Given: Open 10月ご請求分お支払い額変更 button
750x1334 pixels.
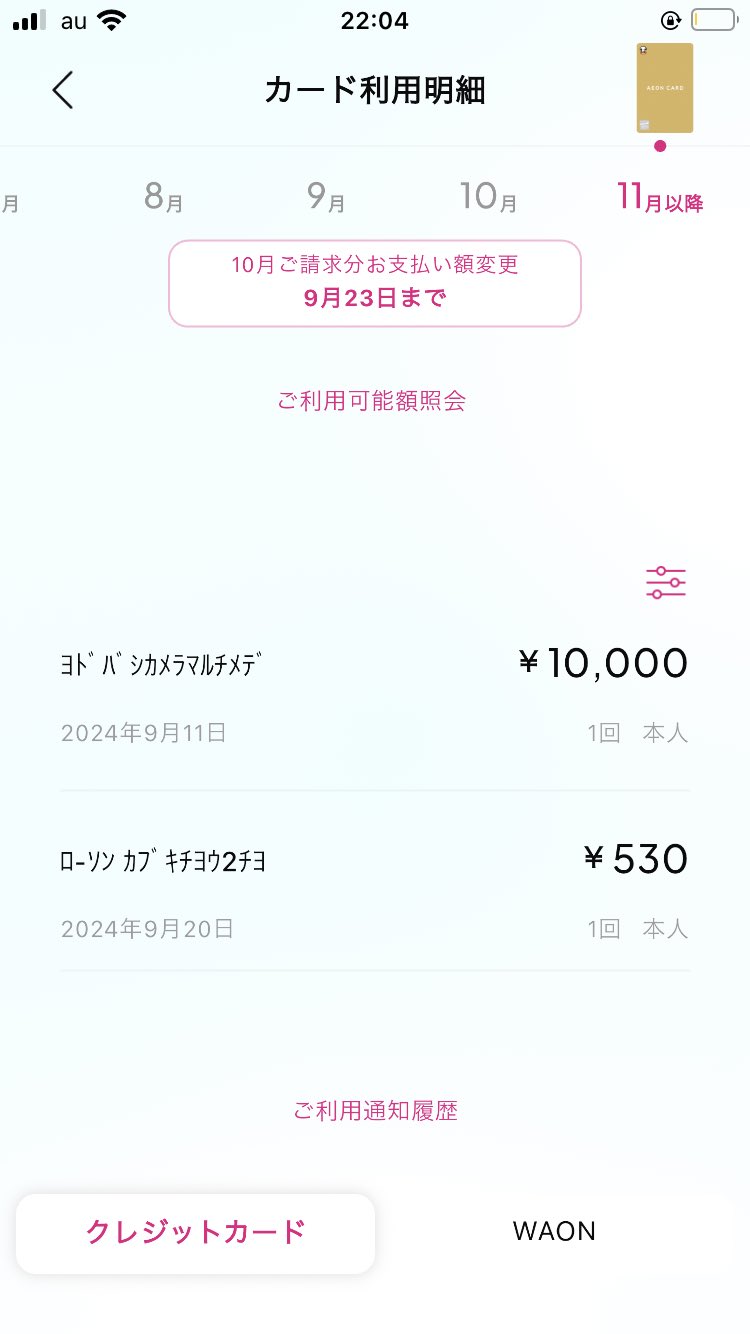Looking at the screenshot, I should pos(374,283).
